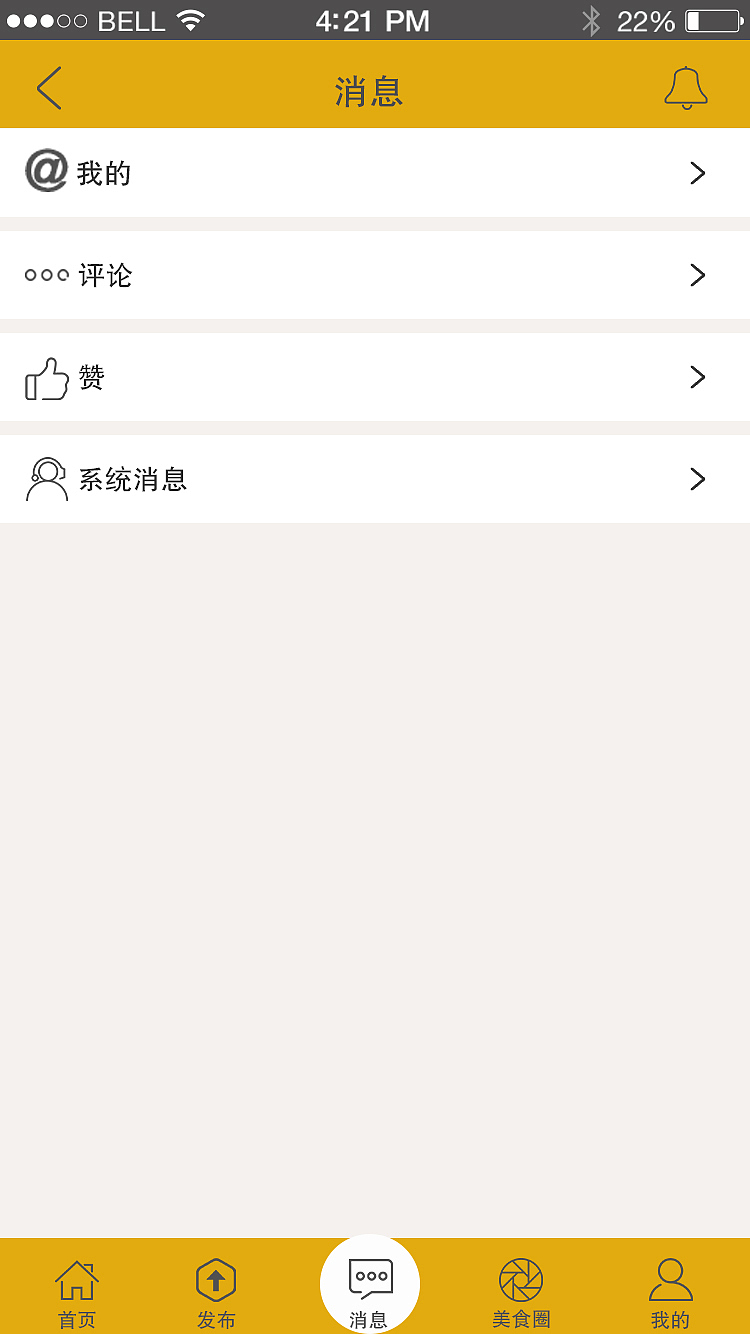Open the 我的 mentions row
The height and width of the screenshot is (1334, 750).
(375, 173)
